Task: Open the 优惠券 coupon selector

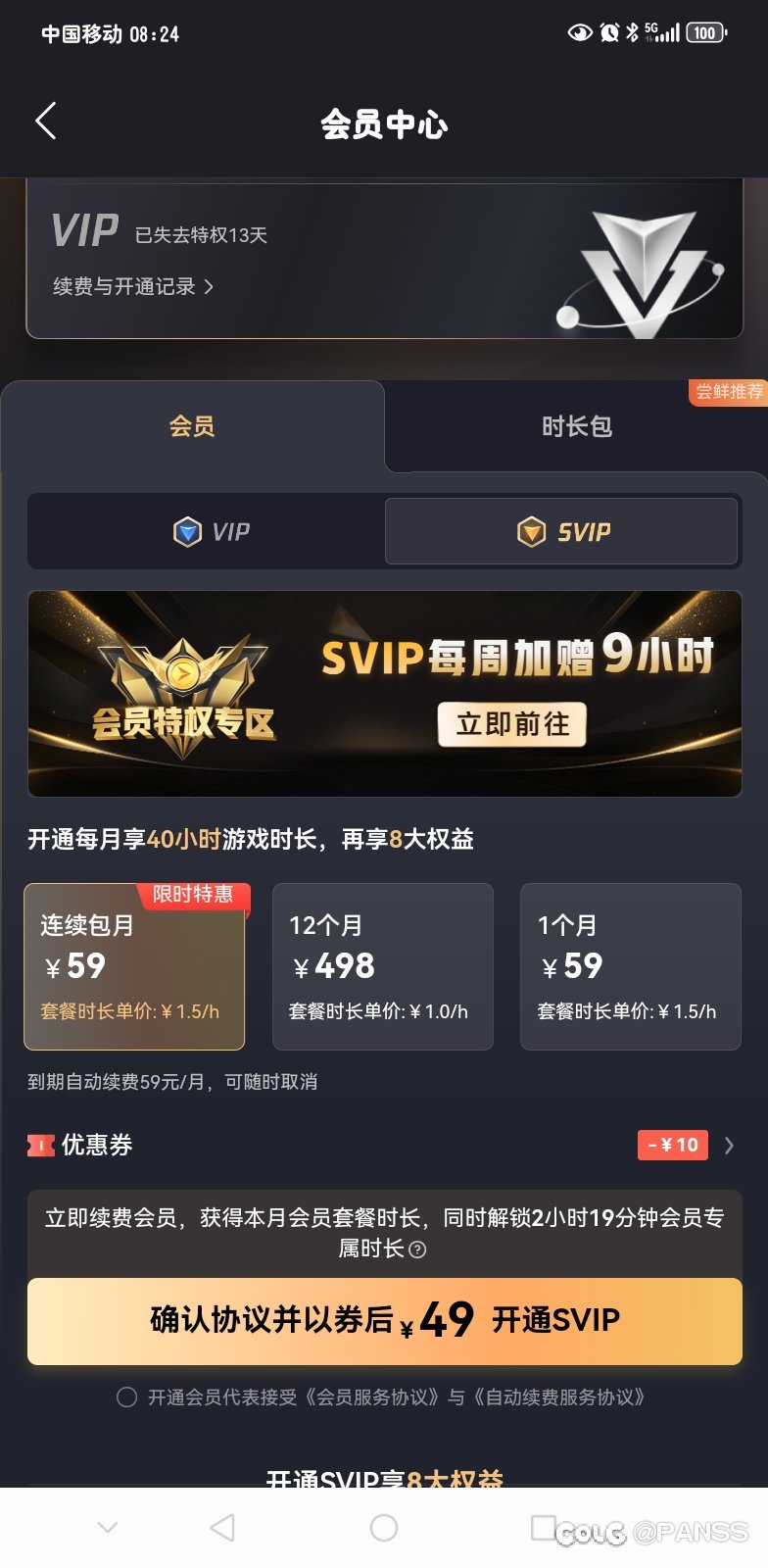Action: click(x=384, y=1145)
